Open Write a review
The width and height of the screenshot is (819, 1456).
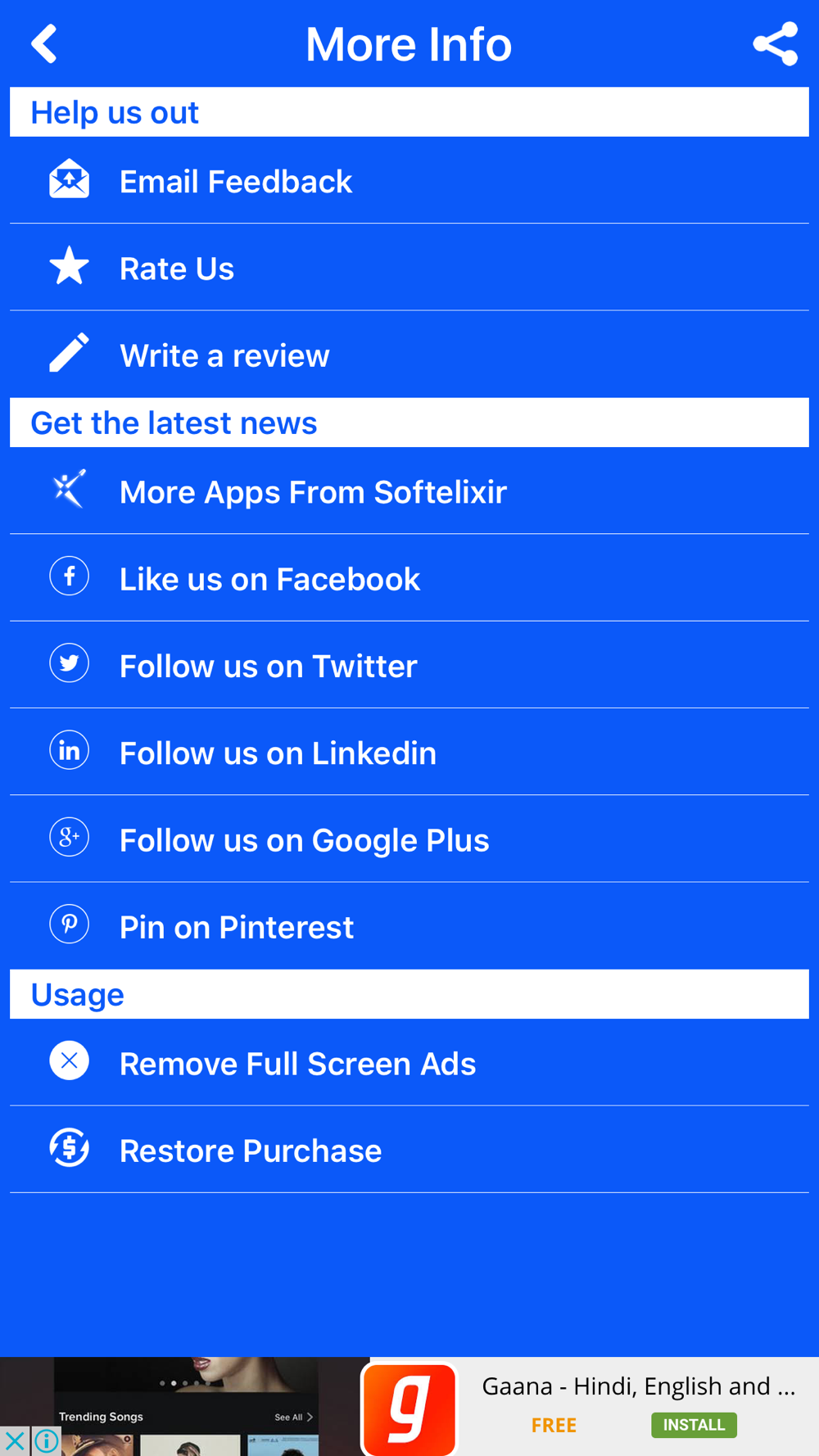pyautogui.click(x=409, y=355)
